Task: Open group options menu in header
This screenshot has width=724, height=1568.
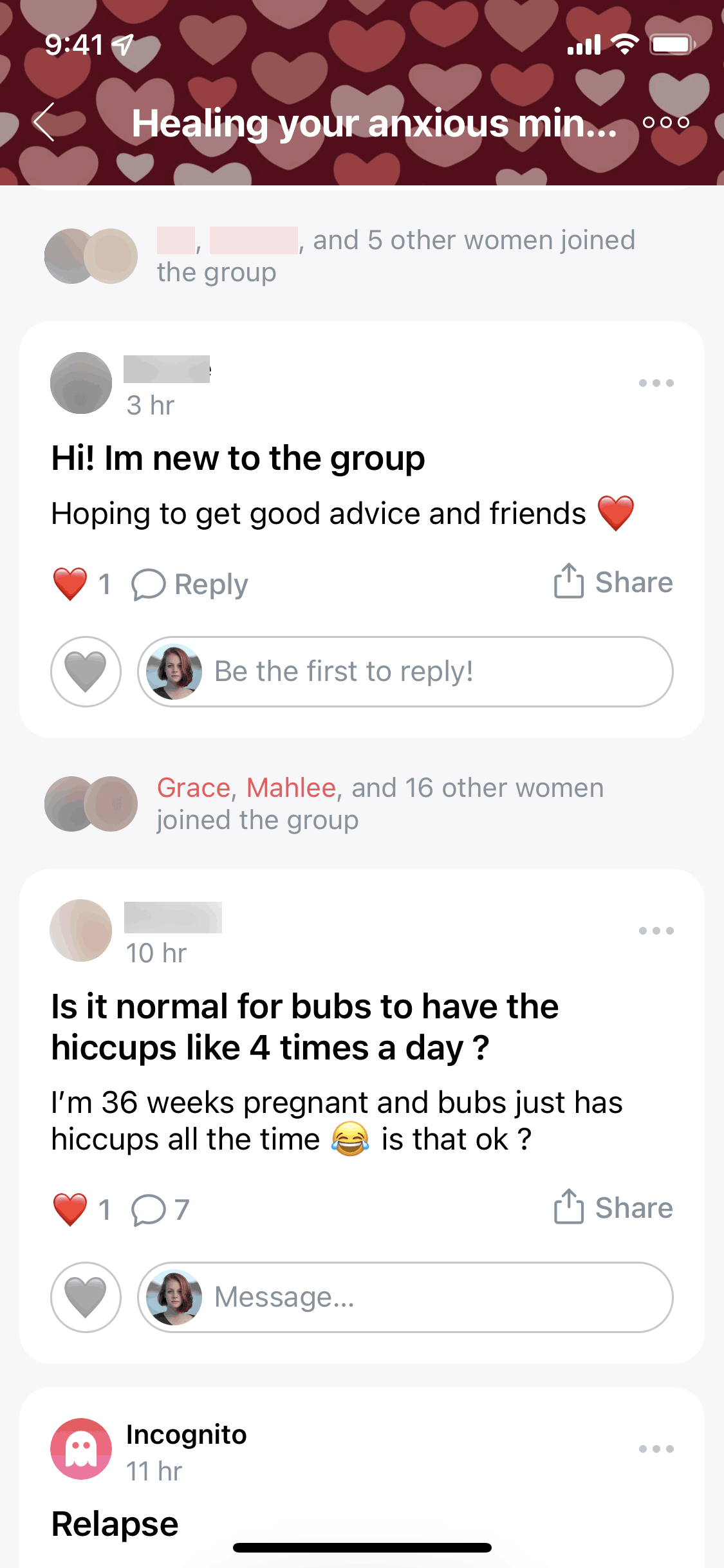Action: point(665,122)
